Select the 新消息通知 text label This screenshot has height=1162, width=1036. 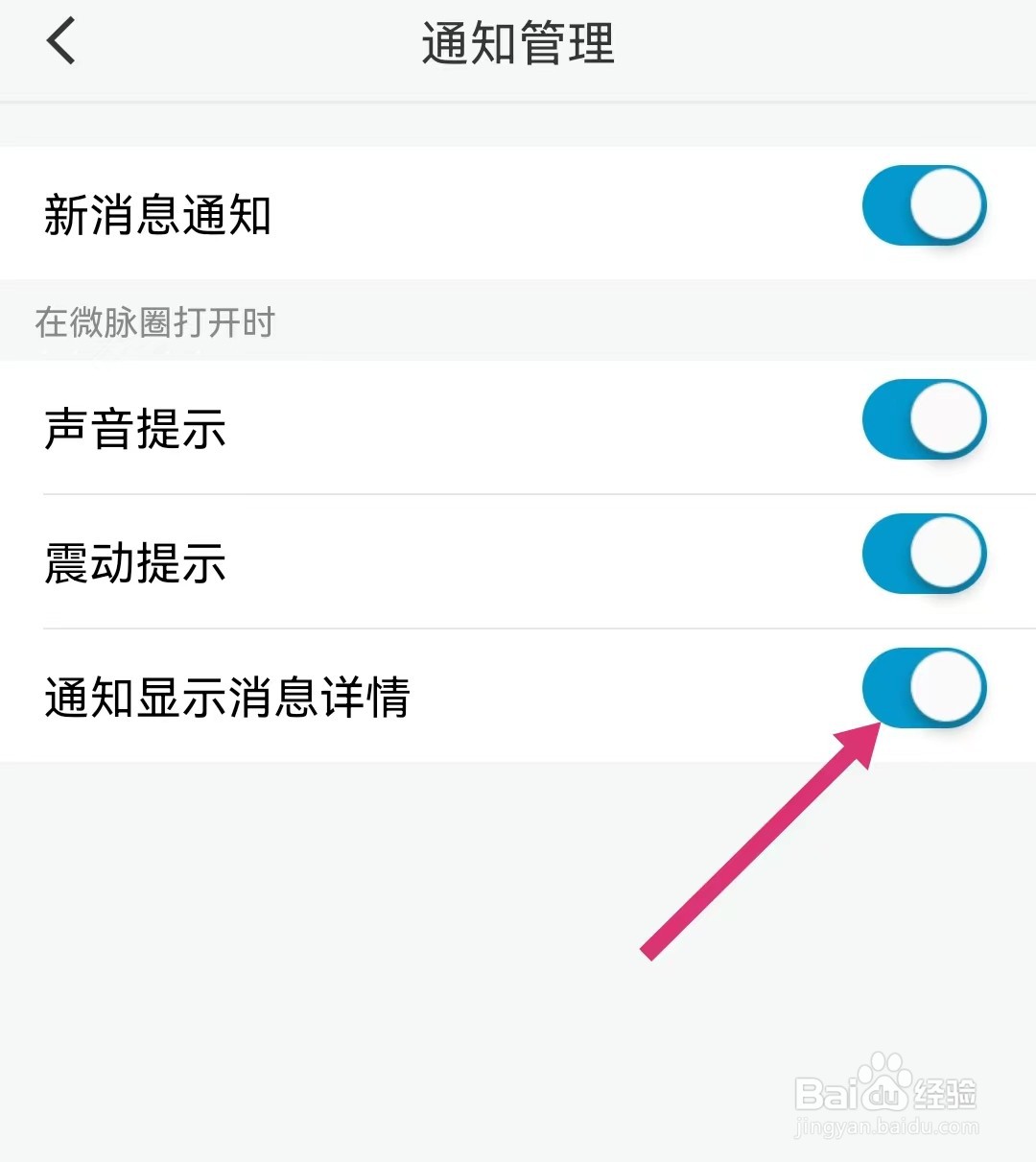[158, 213]
